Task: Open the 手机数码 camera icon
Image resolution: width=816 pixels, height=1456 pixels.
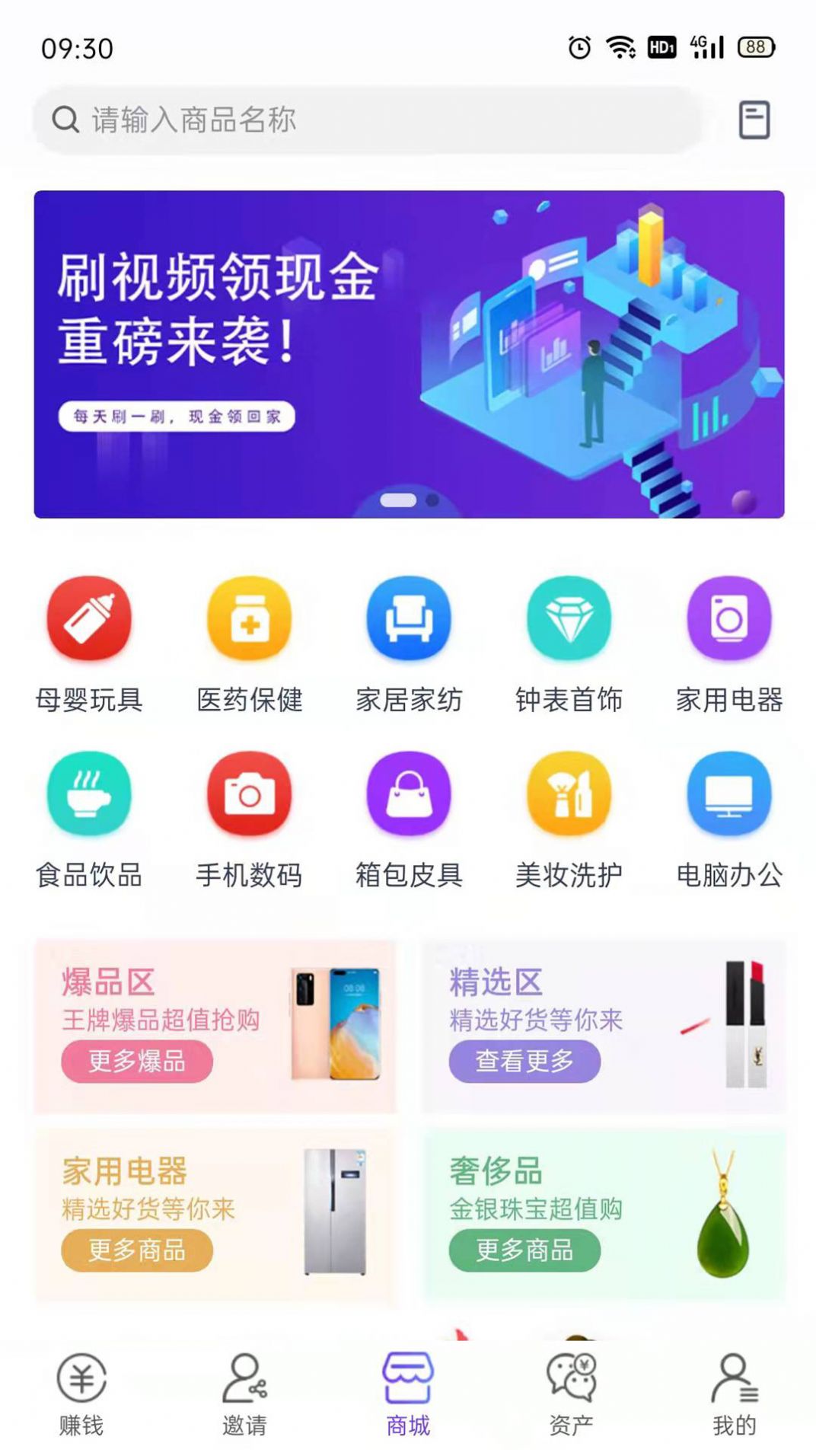Action: (x=249, y=794)
